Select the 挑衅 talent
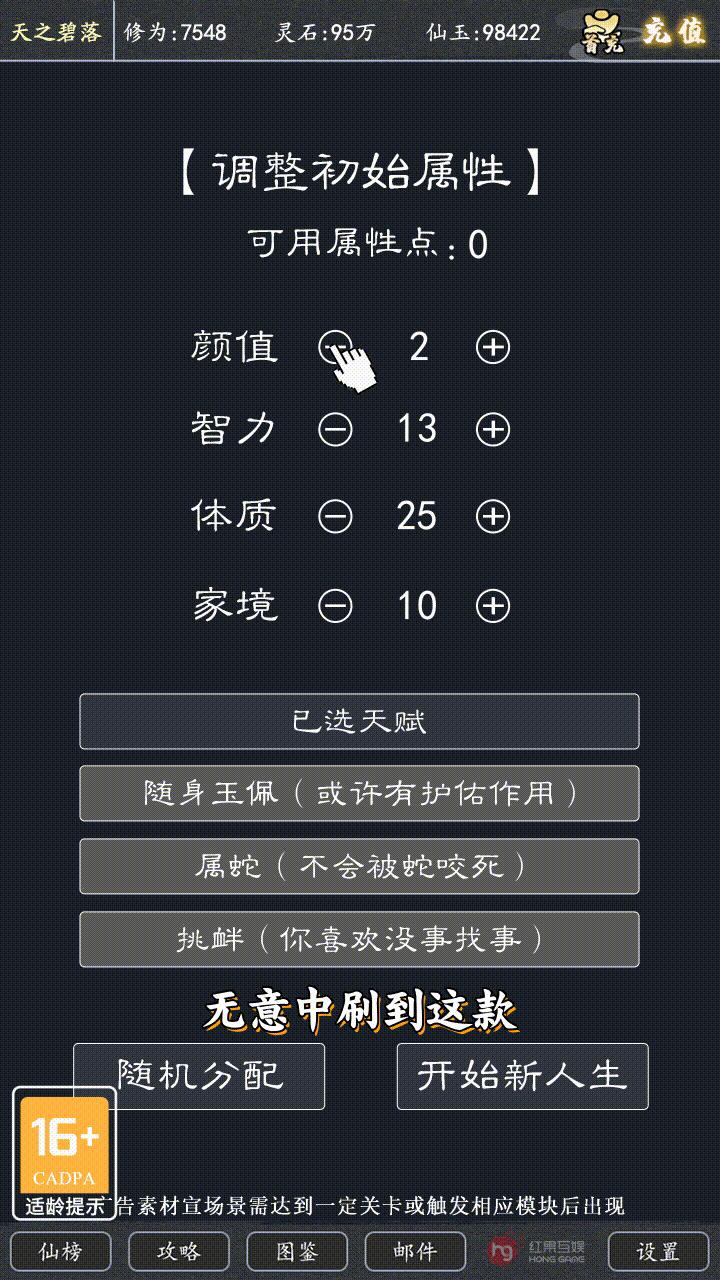This screenshot has height=1280, width=720. tap(359, 939)
